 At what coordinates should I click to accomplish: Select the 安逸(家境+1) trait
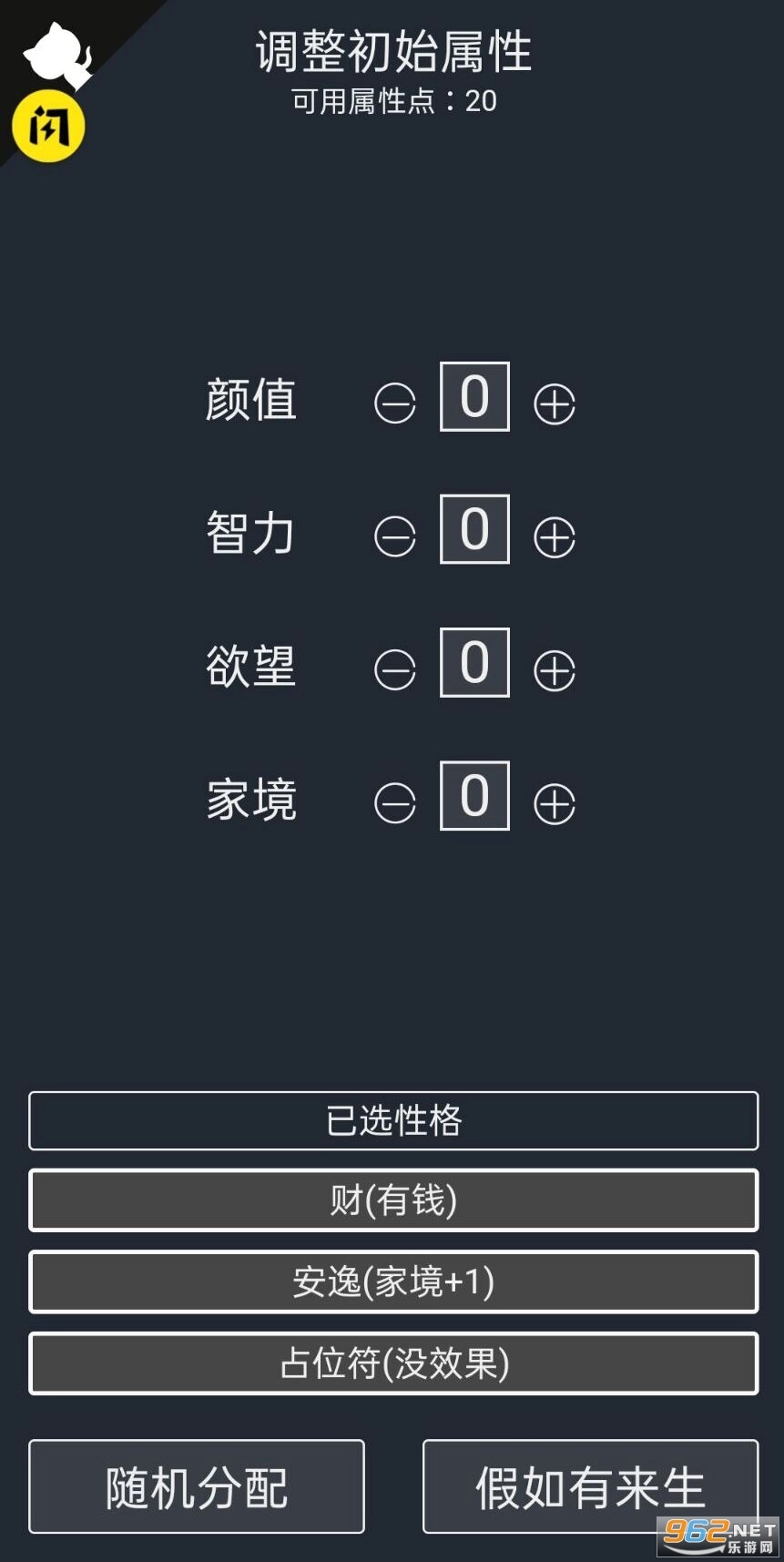click(x=392, y=1282)
